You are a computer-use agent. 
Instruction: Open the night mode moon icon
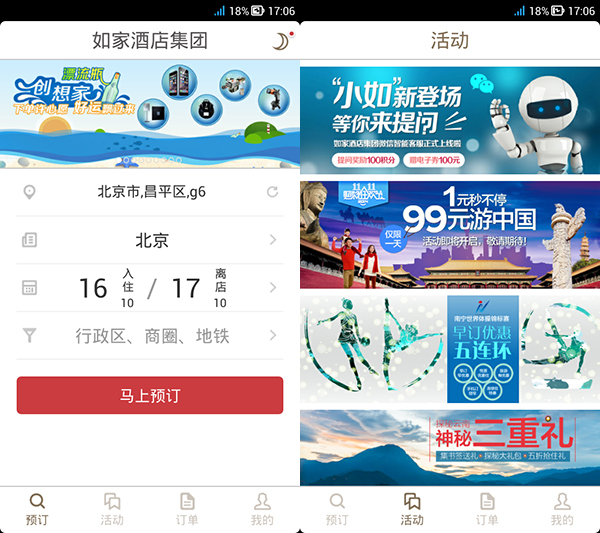(282, 41)
